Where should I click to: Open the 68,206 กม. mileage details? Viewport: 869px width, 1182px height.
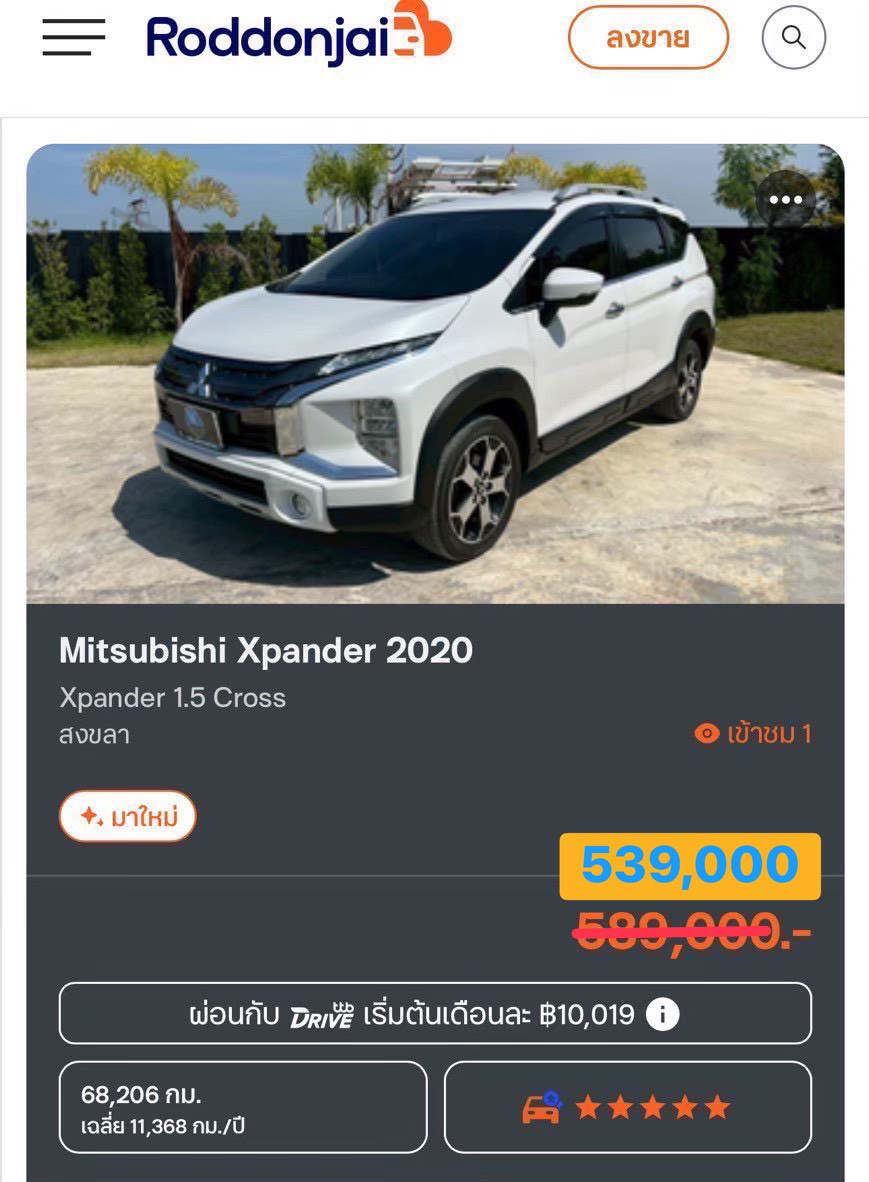tap(243, 1107)
